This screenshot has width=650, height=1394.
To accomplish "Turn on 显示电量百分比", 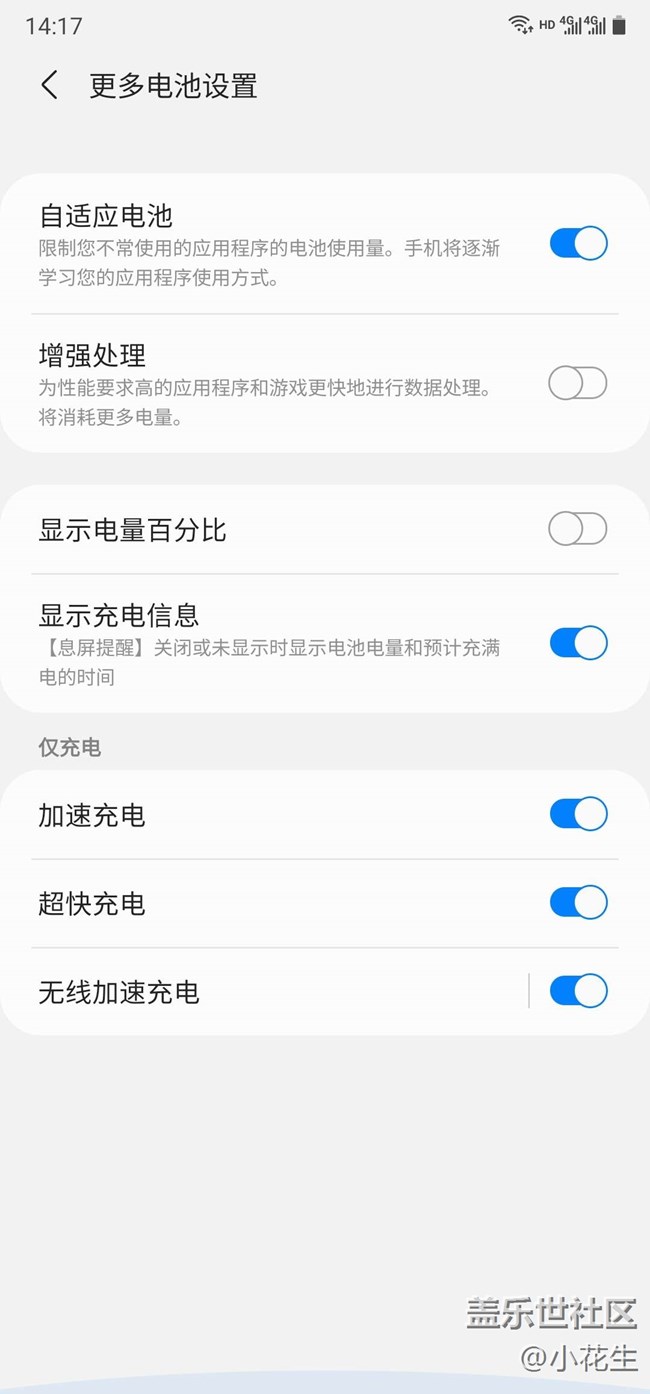I will click(578, 529).
